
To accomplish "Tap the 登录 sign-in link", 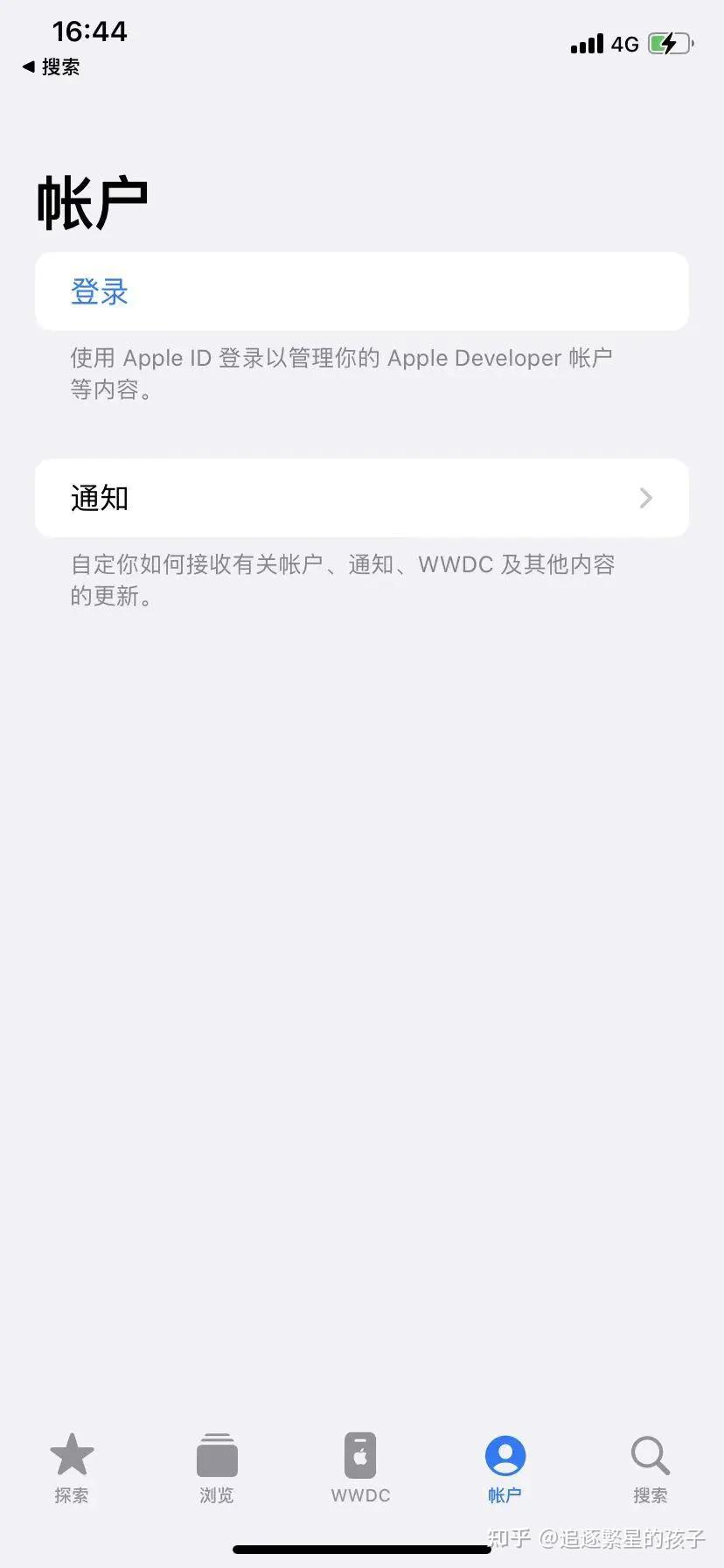I will coord(99,291).
